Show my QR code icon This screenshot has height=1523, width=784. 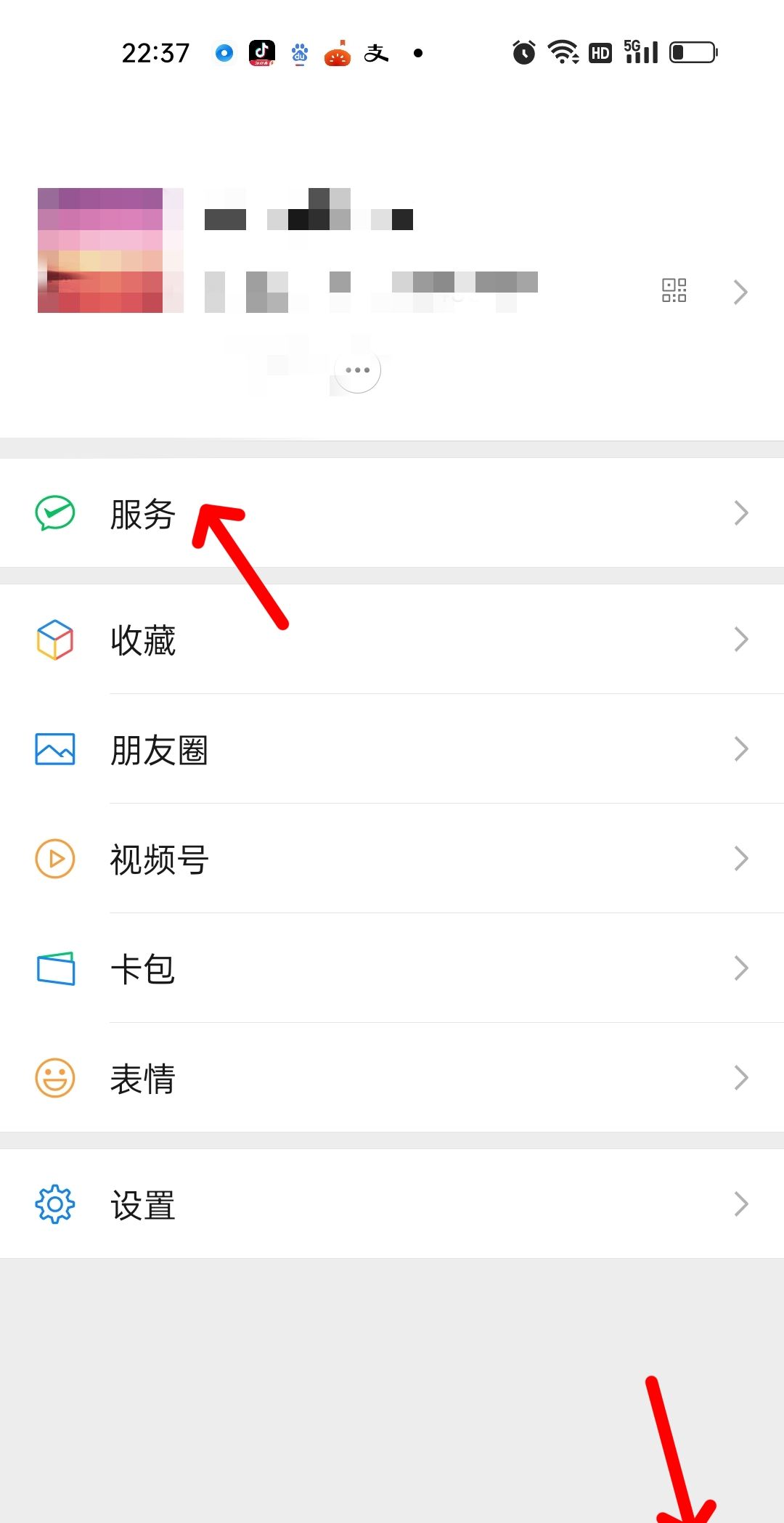(674, 290)
